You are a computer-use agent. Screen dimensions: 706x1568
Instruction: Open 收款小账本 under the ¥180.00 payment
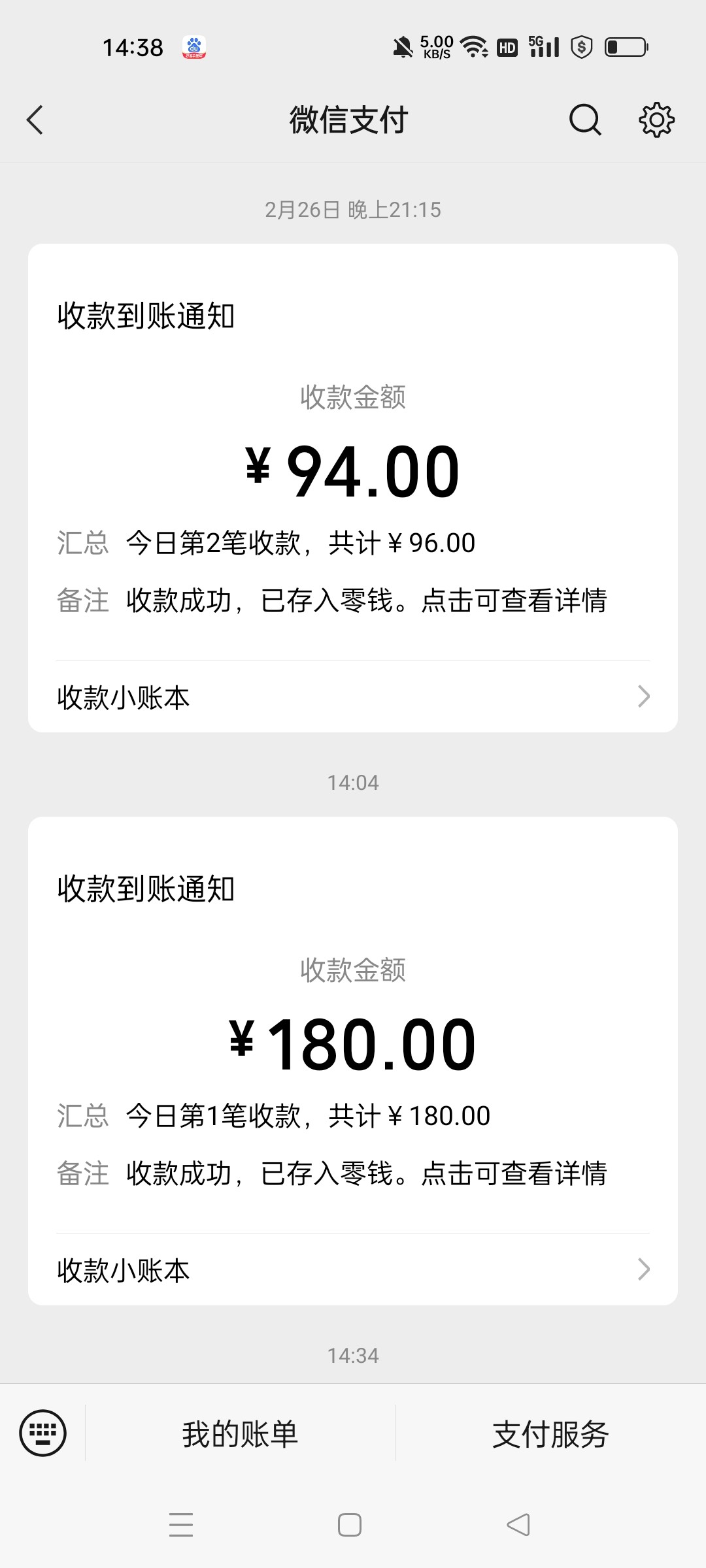[353, 1269]
